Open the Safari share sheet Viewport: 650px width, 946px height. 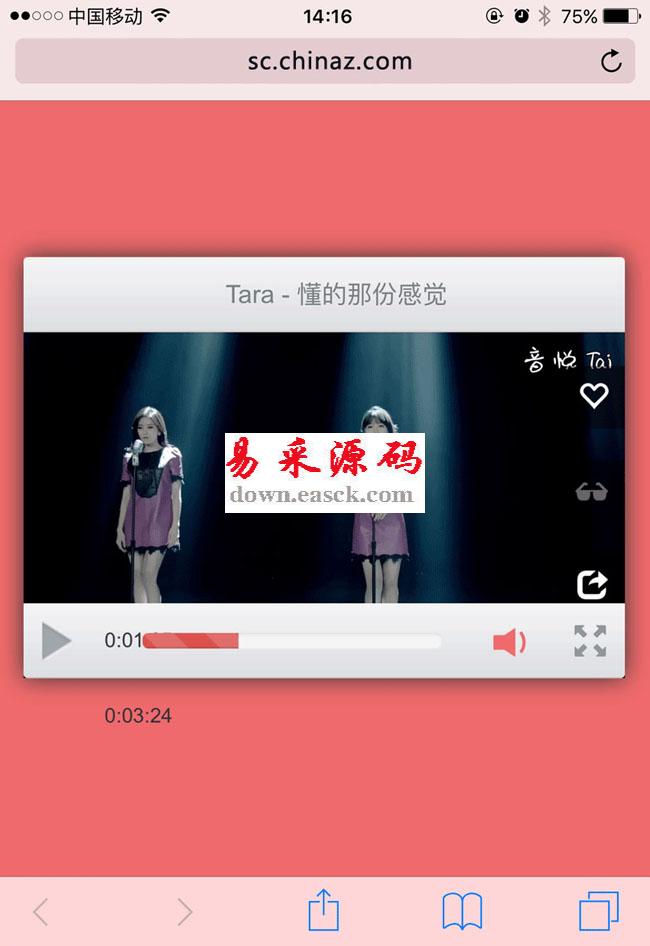pyautogui.click(x=323, y=911)
